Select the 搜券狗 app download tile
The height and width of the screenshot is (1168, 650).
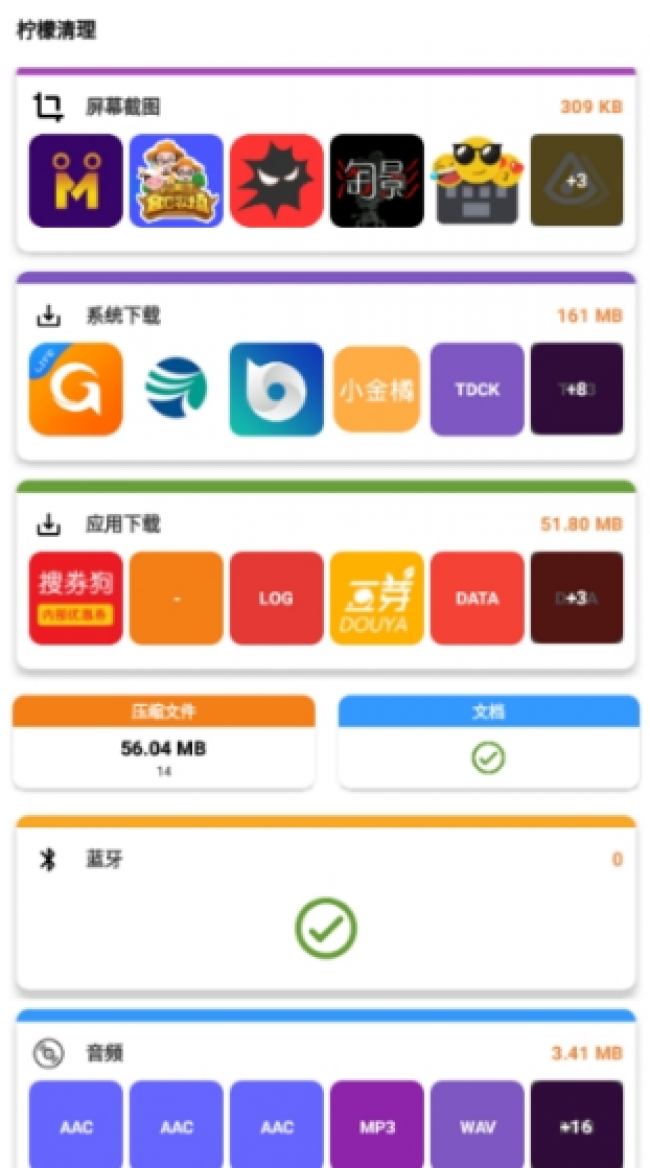76,598
